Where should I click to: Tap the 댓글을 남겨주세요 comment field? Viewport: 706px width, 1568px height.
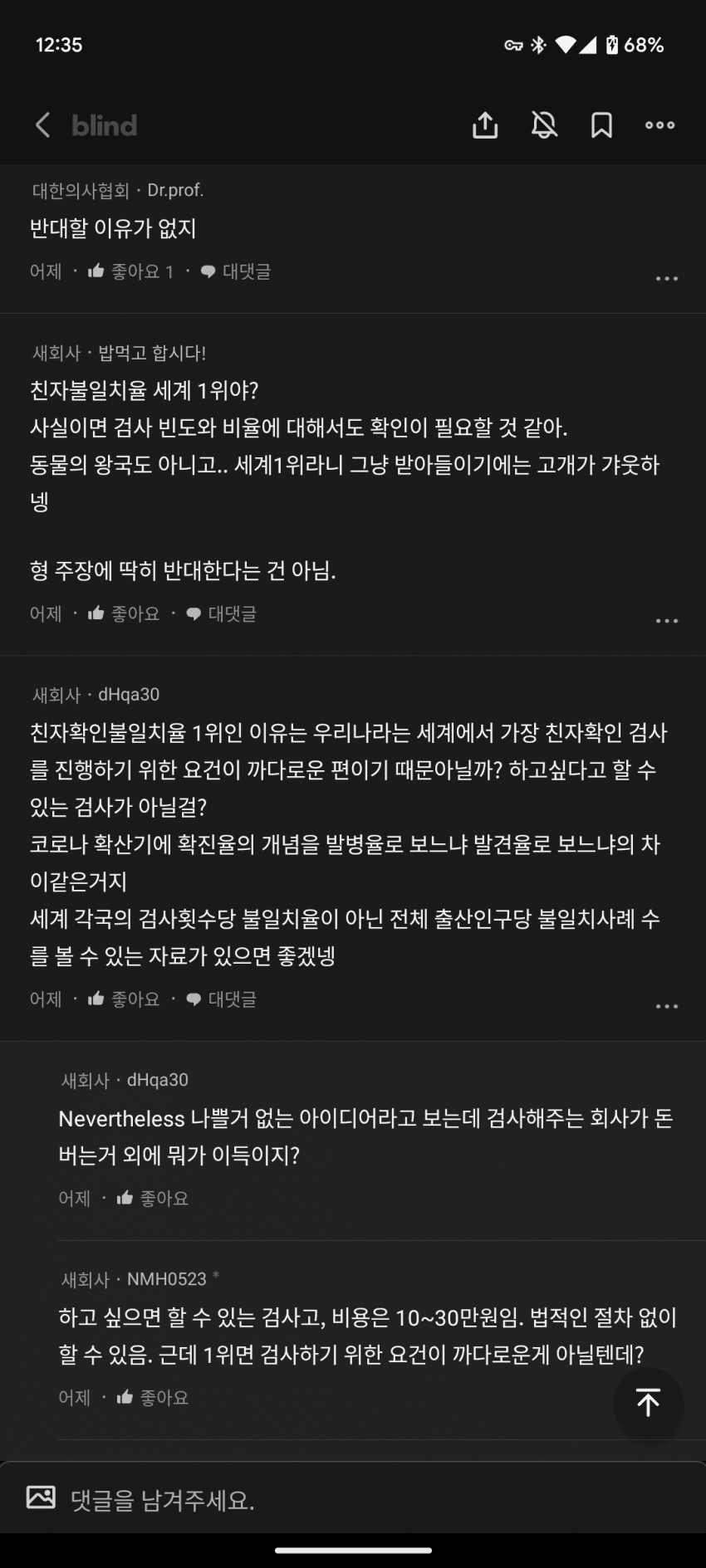click(x=332, y=1500)
